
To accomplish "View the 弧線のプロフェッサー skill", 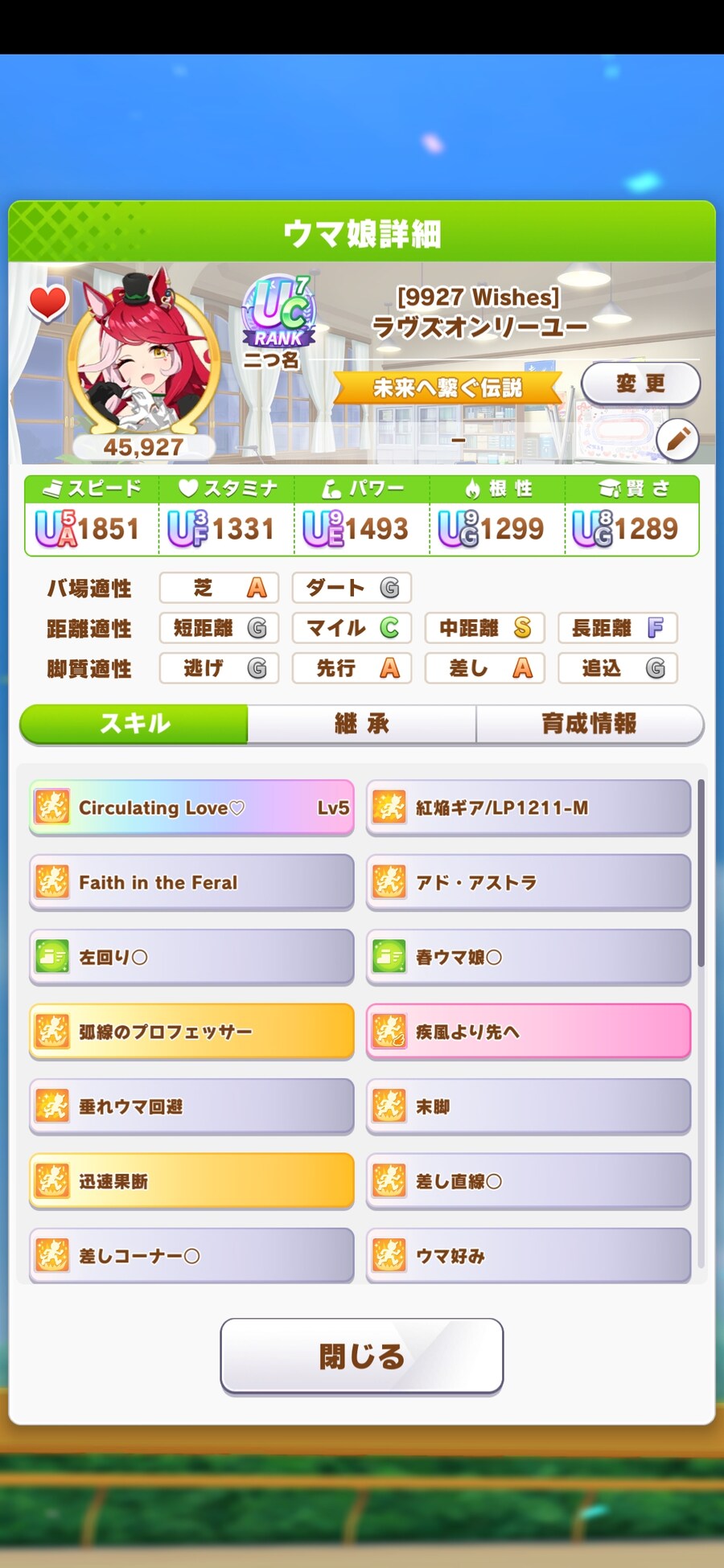I will point(191,1032).
